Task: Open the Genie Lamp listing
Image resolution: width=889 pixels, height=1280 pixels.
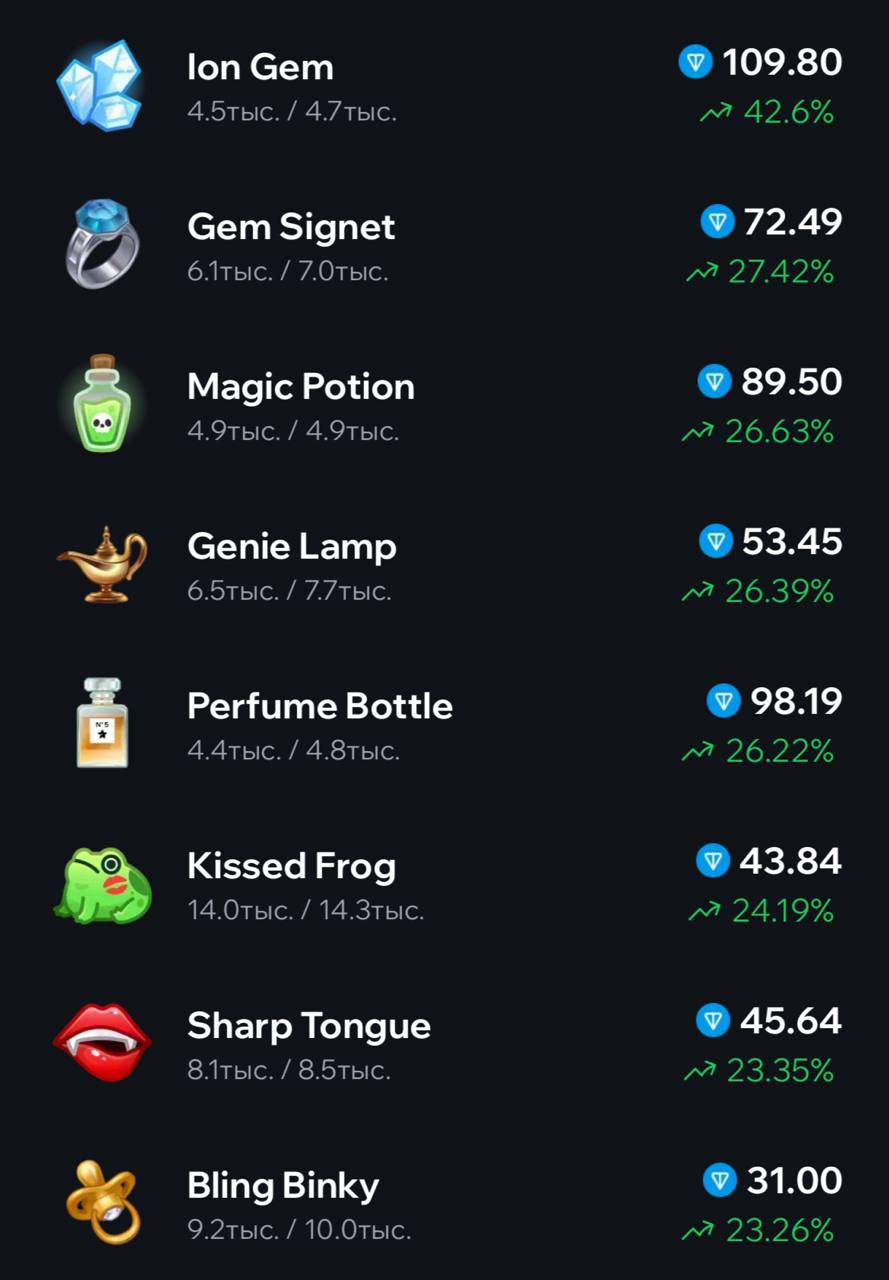Action: pos(291,548)
